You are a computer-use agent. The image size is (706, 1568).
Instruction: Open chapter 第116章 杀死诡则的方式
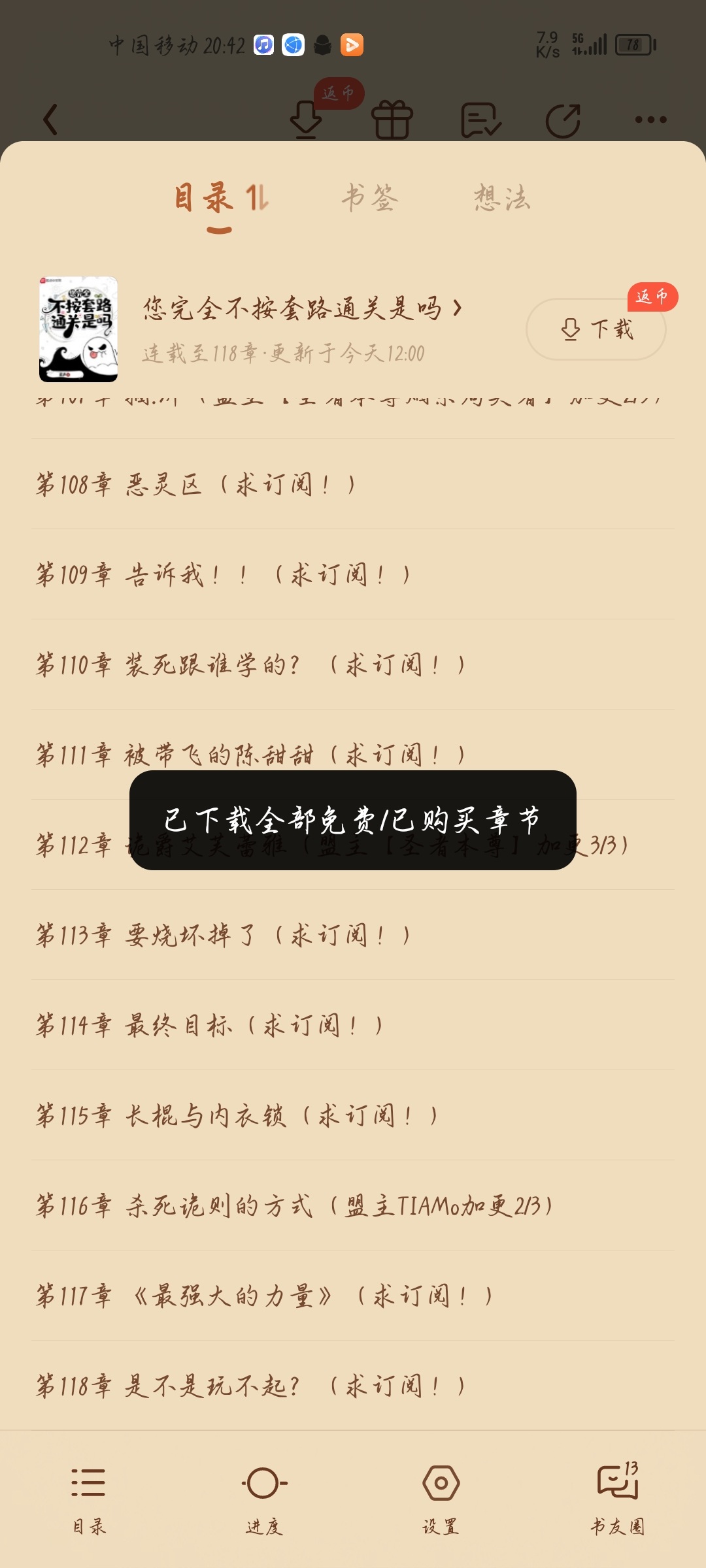353,1205
